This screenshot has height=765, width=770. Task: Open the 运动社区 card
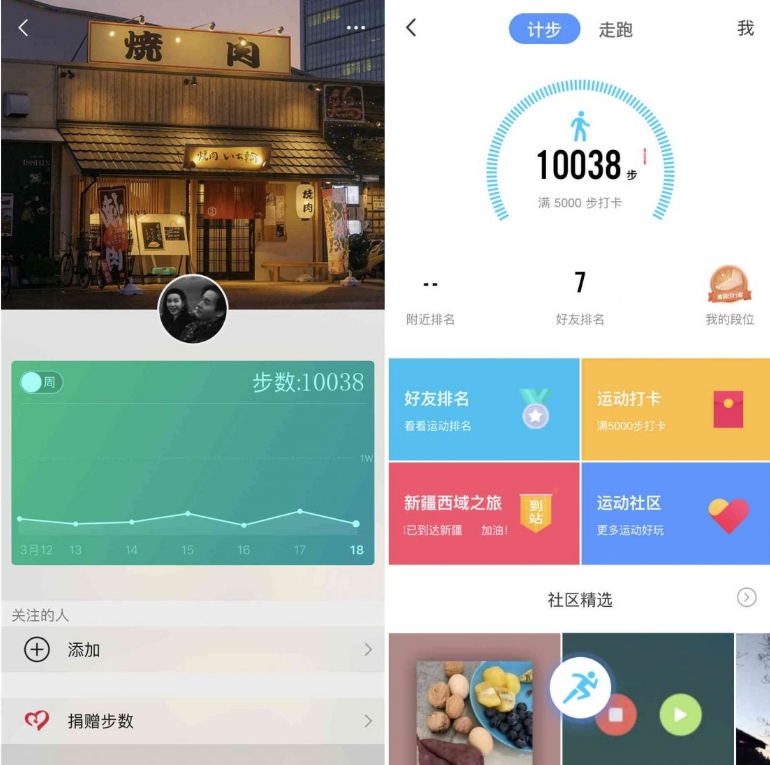675,513
